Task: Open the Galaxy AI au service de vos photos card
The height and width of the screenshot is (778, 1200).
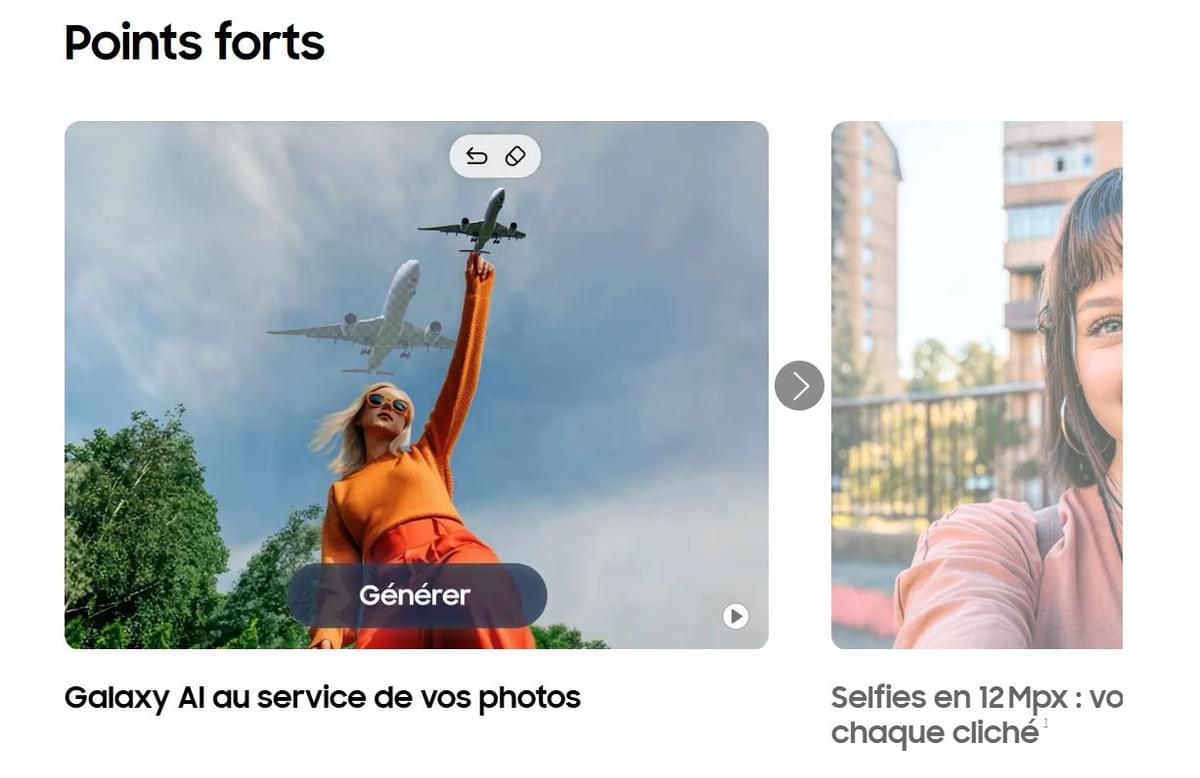Action: [x=322, y=697]
